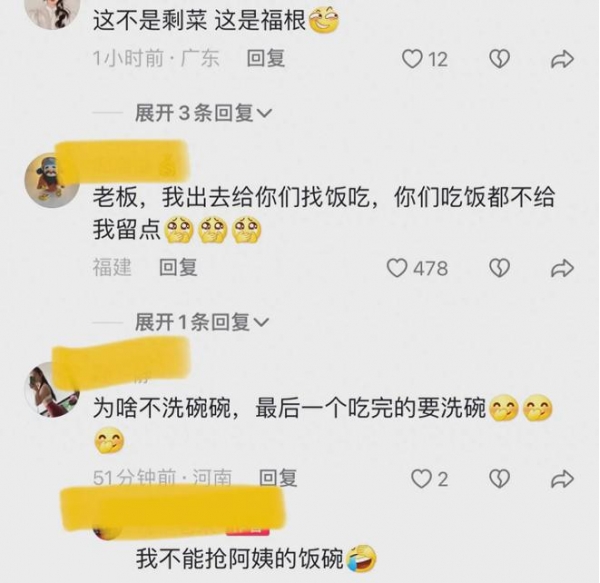Share the 河南 comment about 洗碗
Screen dimensions: 600x583
click(563, 479)
